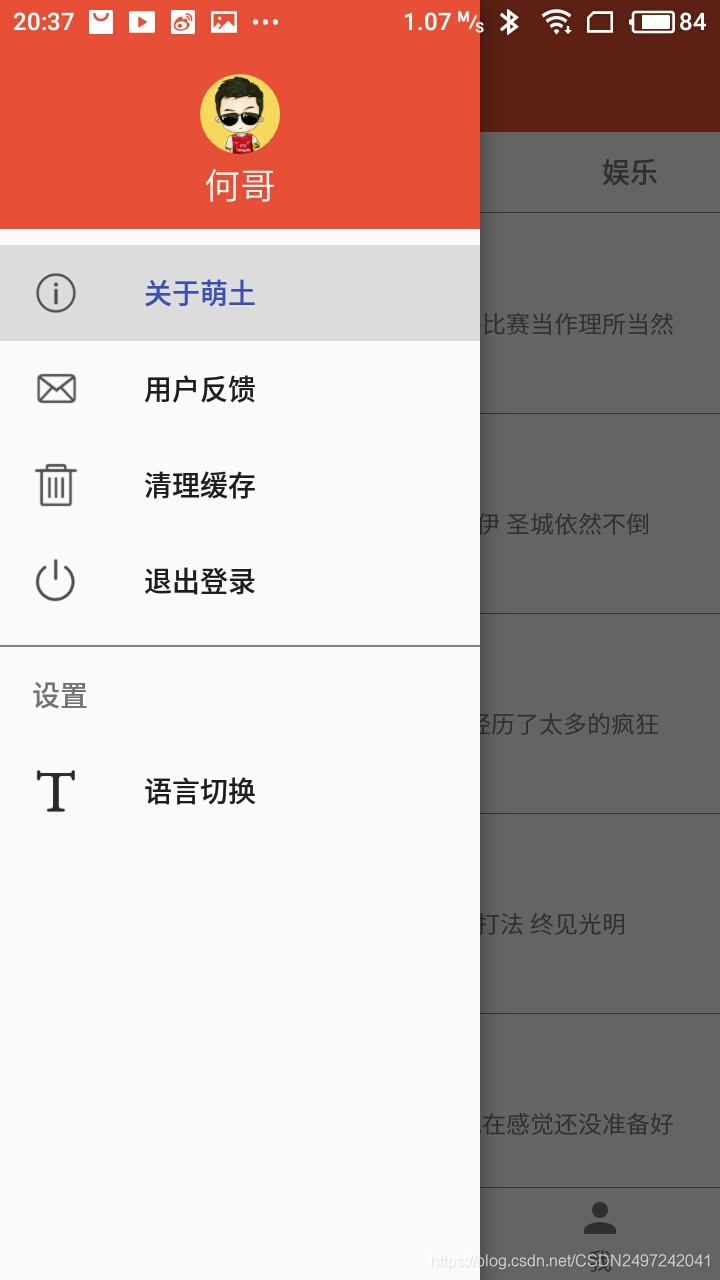720x1280 pixels.
Task: Click the envelope icon for 用户反馈
Action: (x=55, y=389)
